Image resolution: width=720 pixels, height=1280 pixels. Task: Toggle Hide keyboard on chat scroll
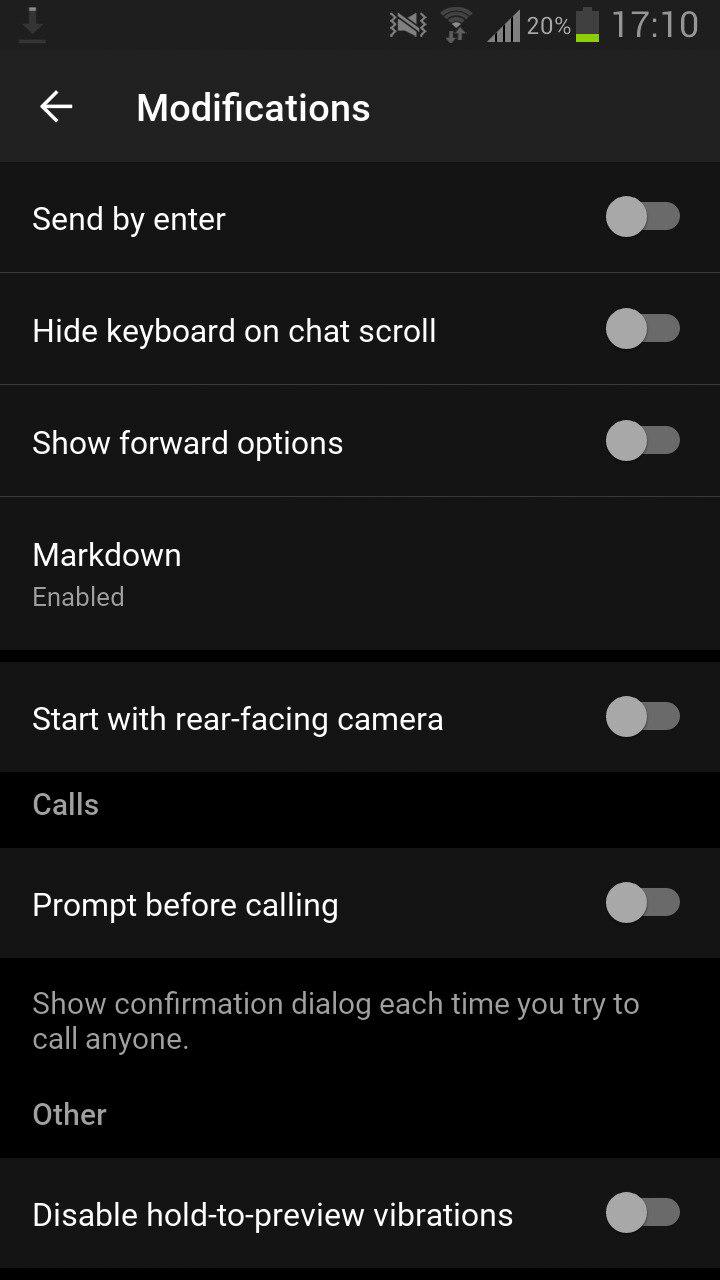click(643, 329)
